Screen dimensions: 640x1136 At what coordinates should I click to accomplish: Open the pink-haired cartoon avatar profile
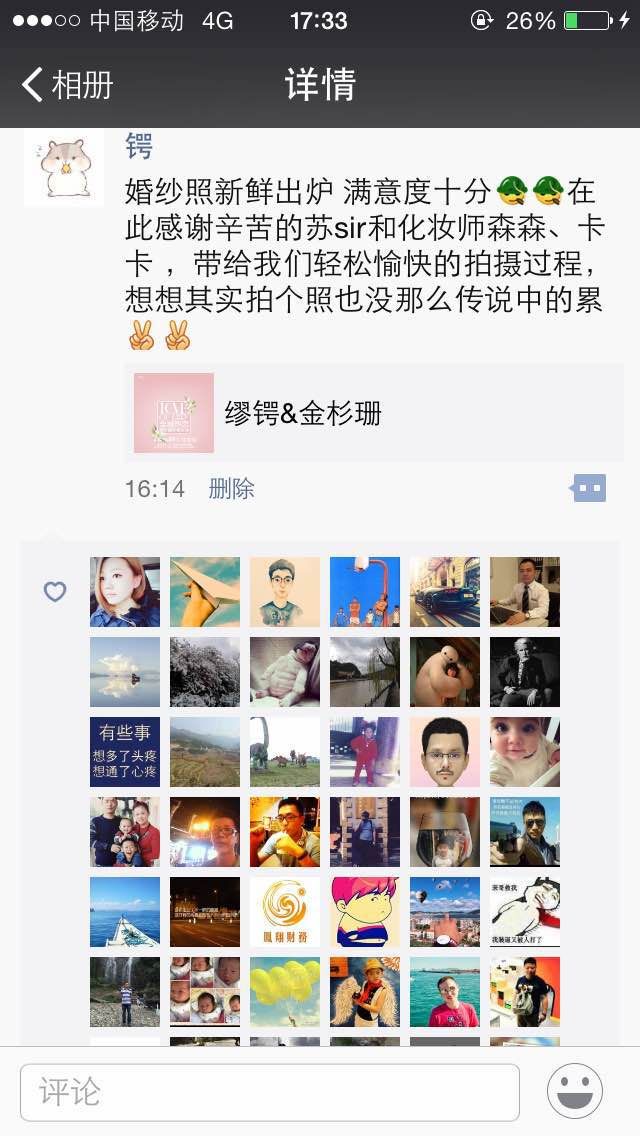[x=365, y=912]
